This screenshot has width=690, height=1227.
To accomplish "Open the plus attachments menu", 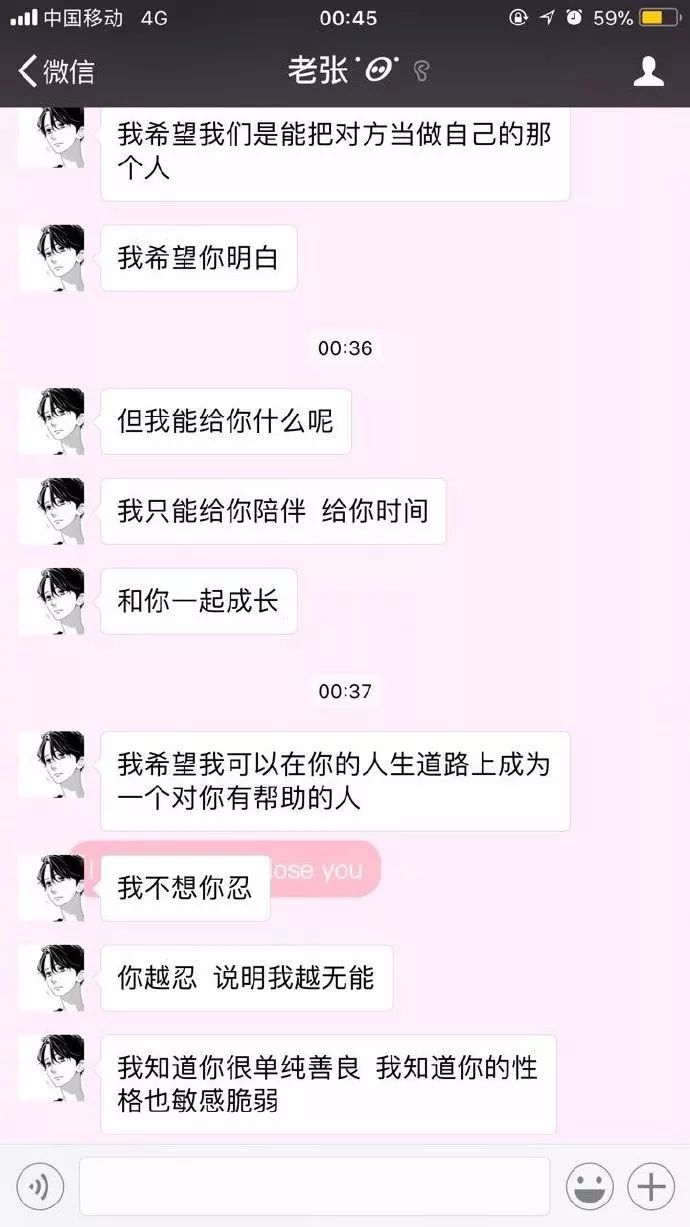I will 651,1187.
